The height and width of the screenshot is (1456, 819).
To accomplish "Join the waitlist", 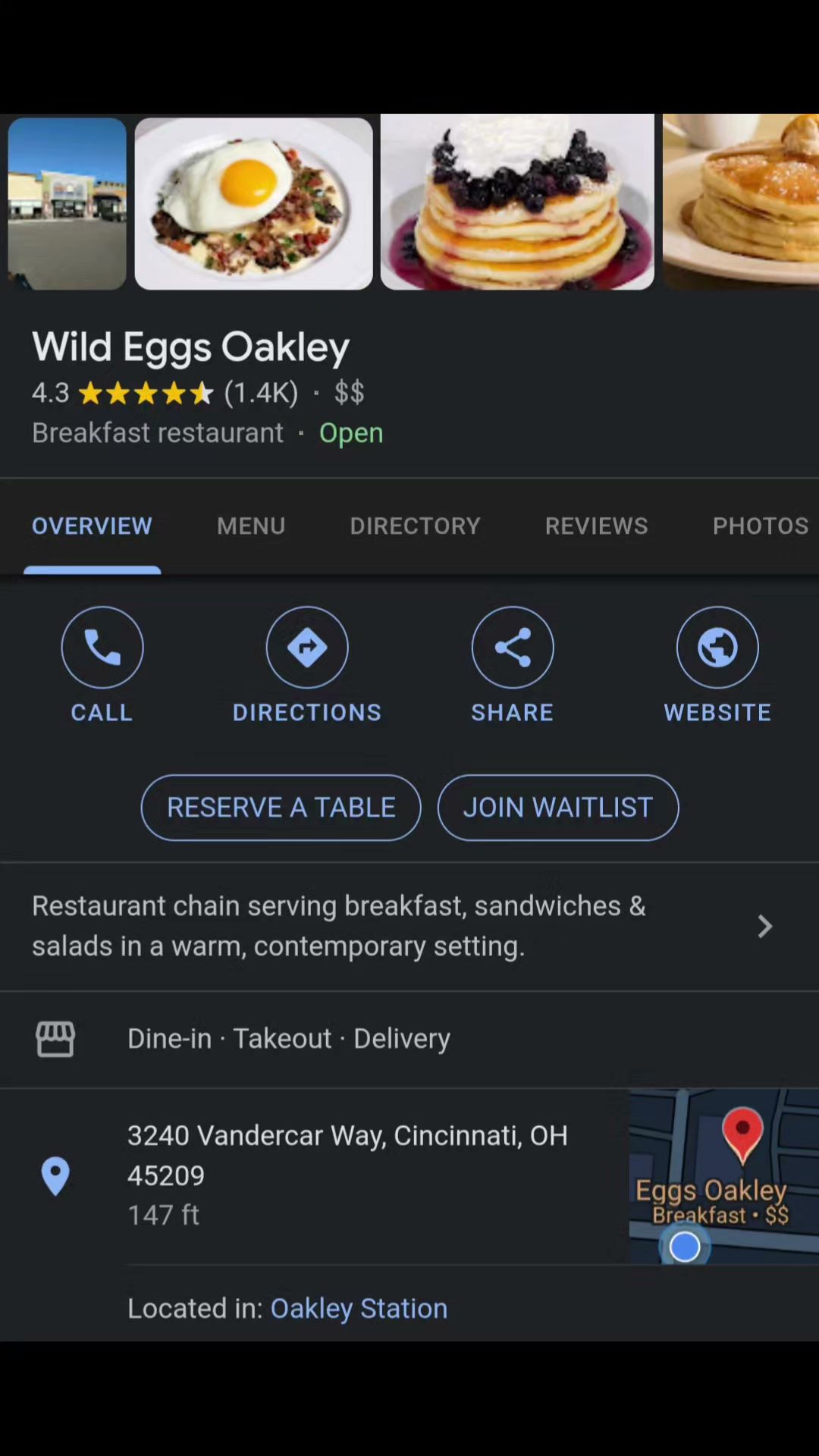I will click(x=557, y=807).
